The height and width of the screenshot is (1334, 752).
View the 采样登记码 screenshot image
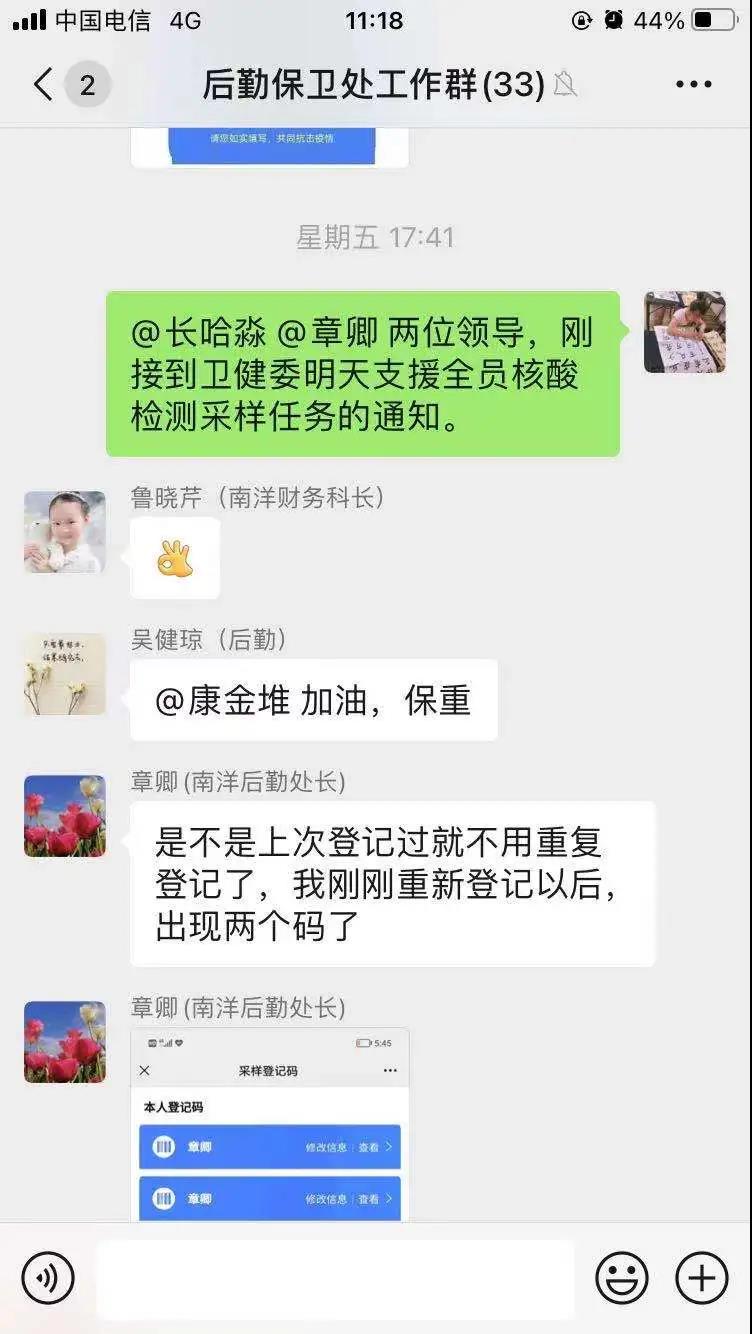[269, 1125]
